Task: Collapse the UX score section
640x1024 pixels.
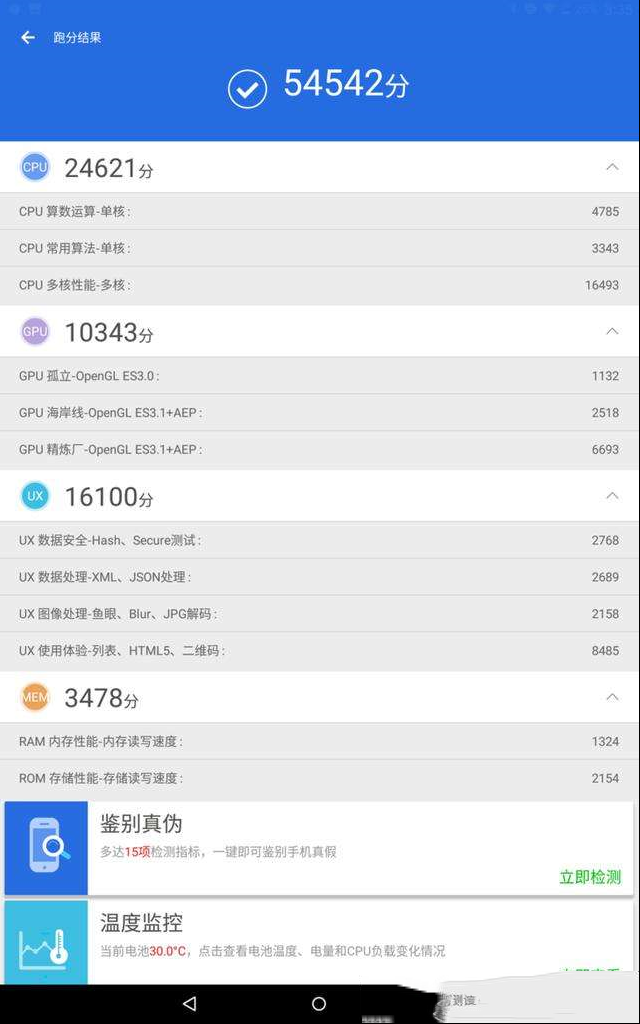Action: point(612,496)
